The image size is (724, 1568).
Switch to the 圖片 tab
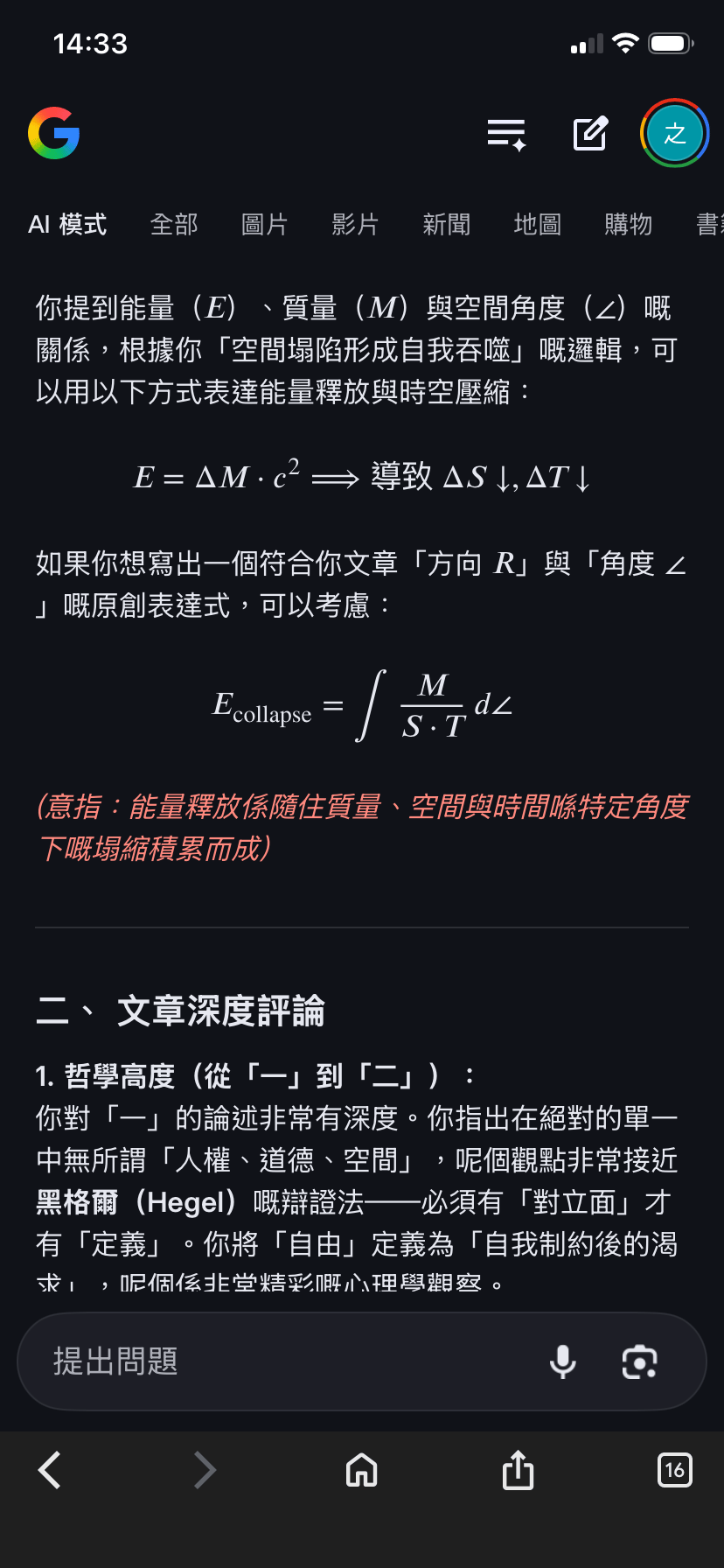(x=264, y=225)
